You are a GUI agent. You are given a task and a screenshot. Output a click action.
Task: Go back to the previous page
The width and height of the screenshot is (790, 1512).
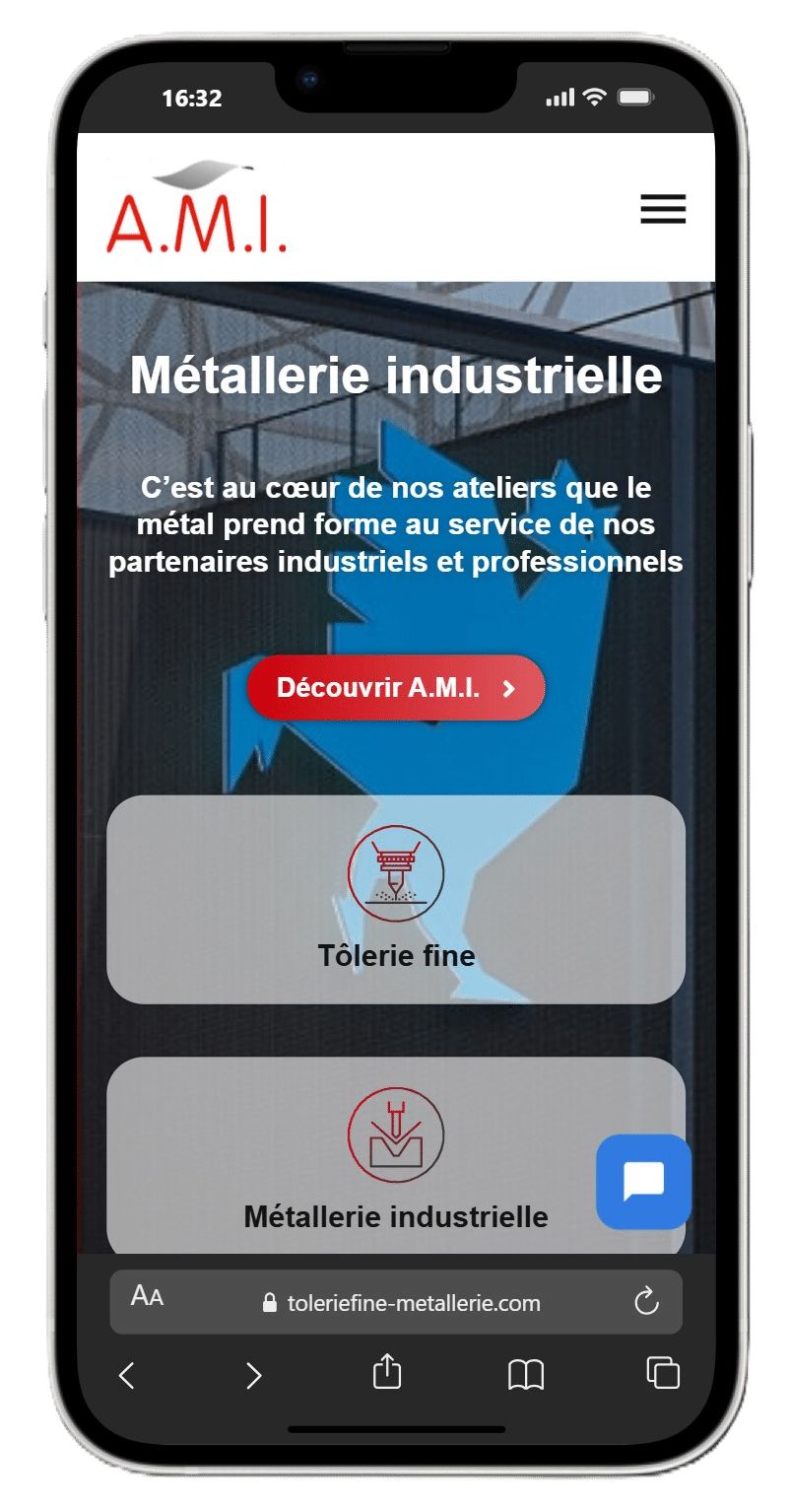click(127, 1375)
